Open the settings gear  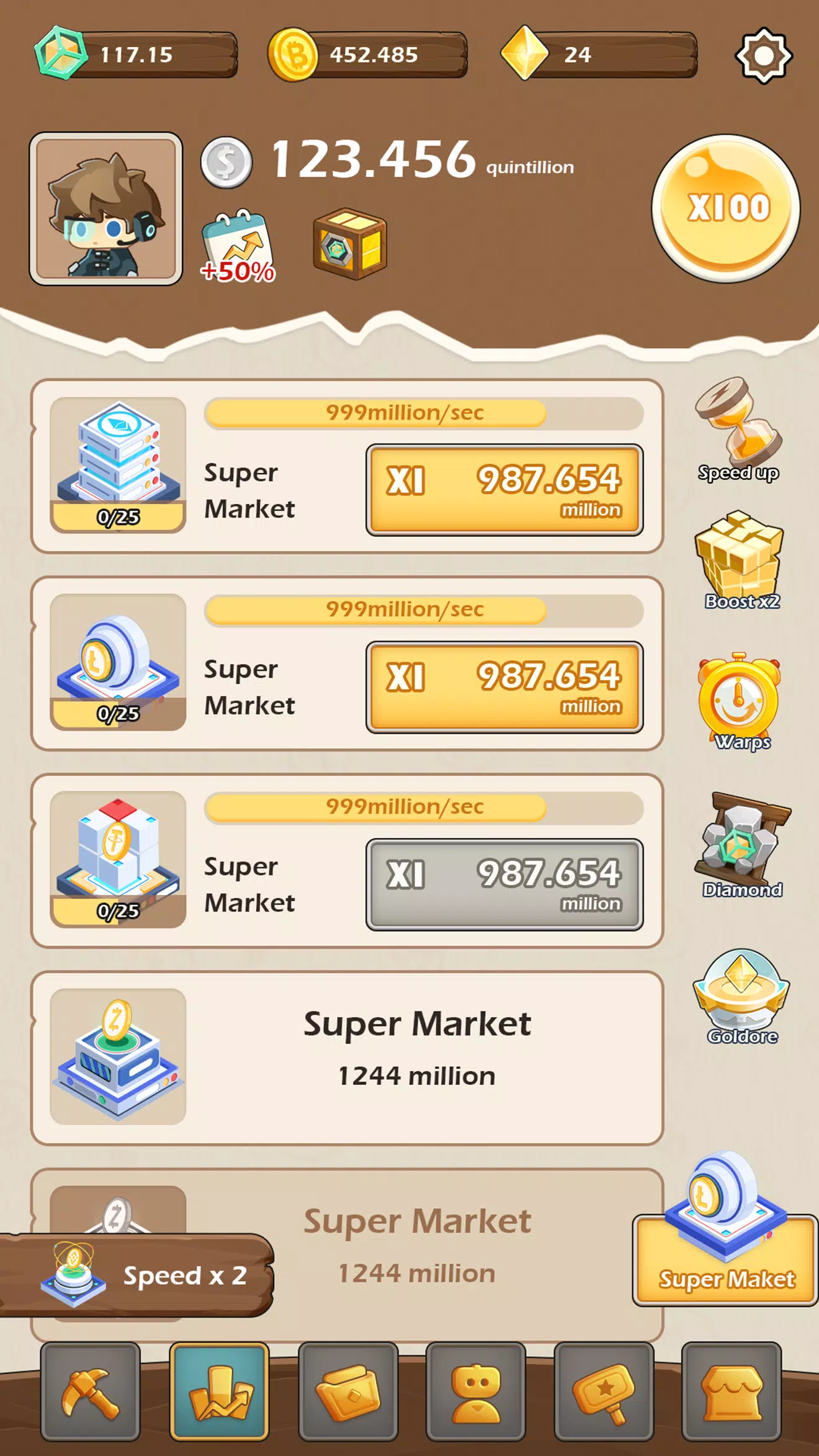click(763, 55)
